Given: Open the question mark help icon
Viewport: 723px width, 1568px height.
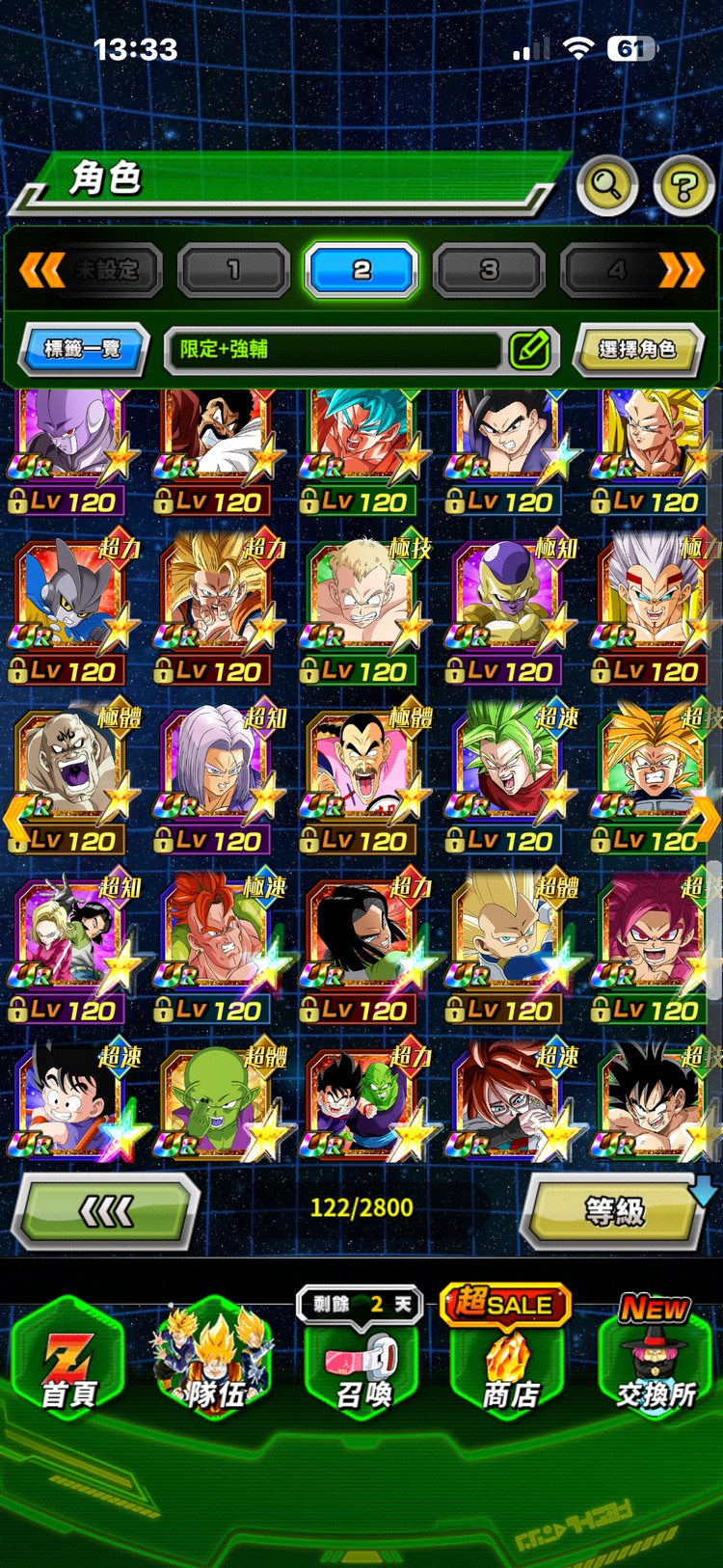Looking at the screenshot, I should 683,185.
